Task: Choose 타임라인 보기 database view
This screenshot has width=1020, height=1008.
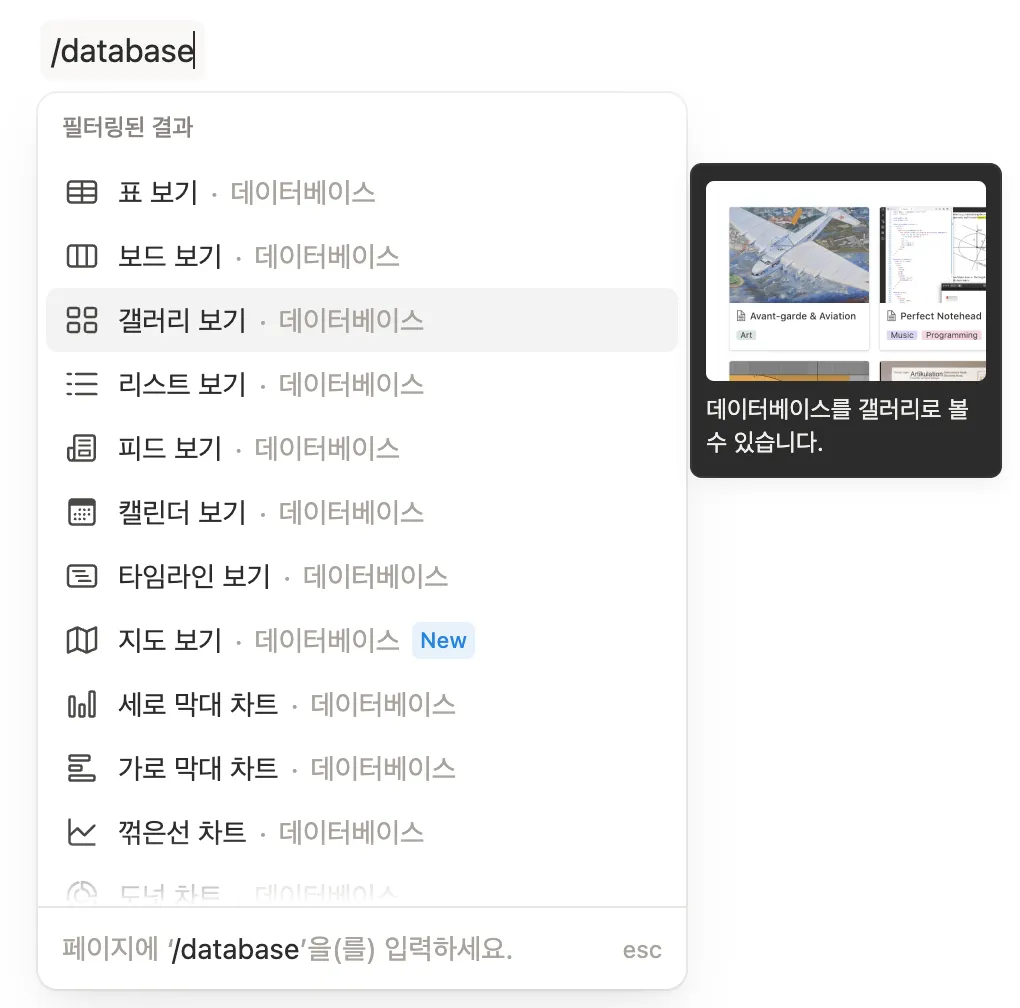Action: [x=256, y=576]
